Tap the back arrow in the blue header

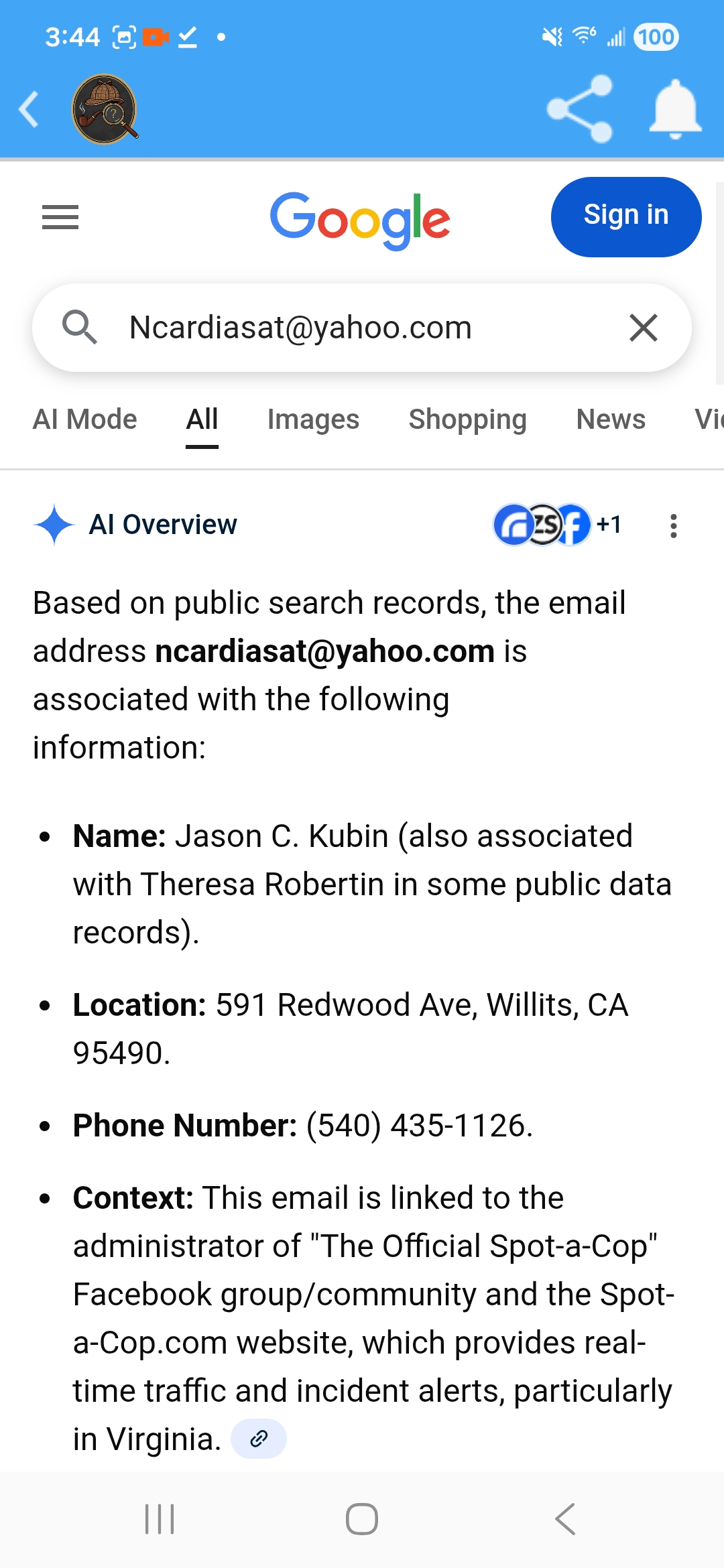(29, 109)
